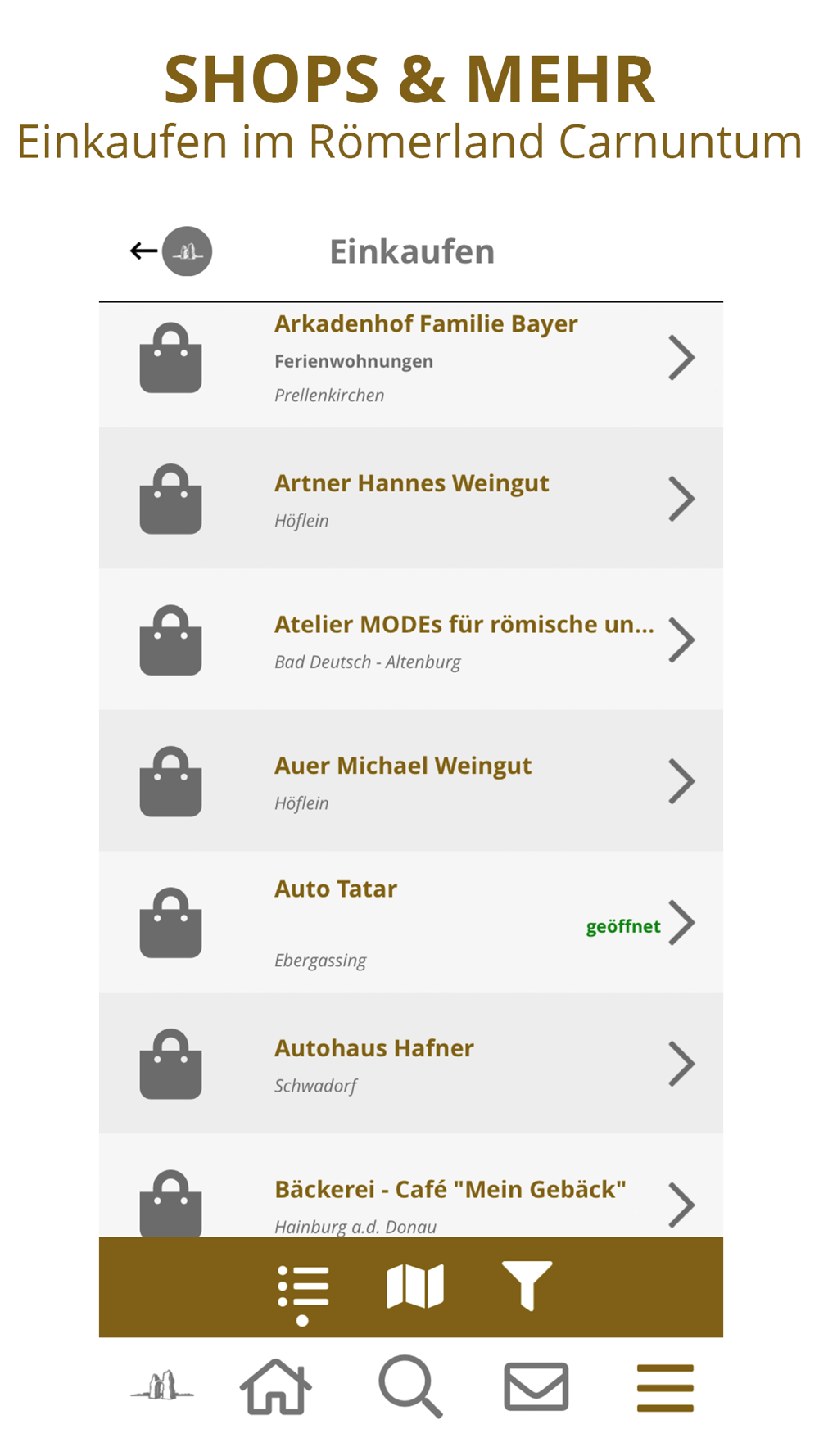
Task: Open the hamburger menu
Action: [x=665, y=1387]
